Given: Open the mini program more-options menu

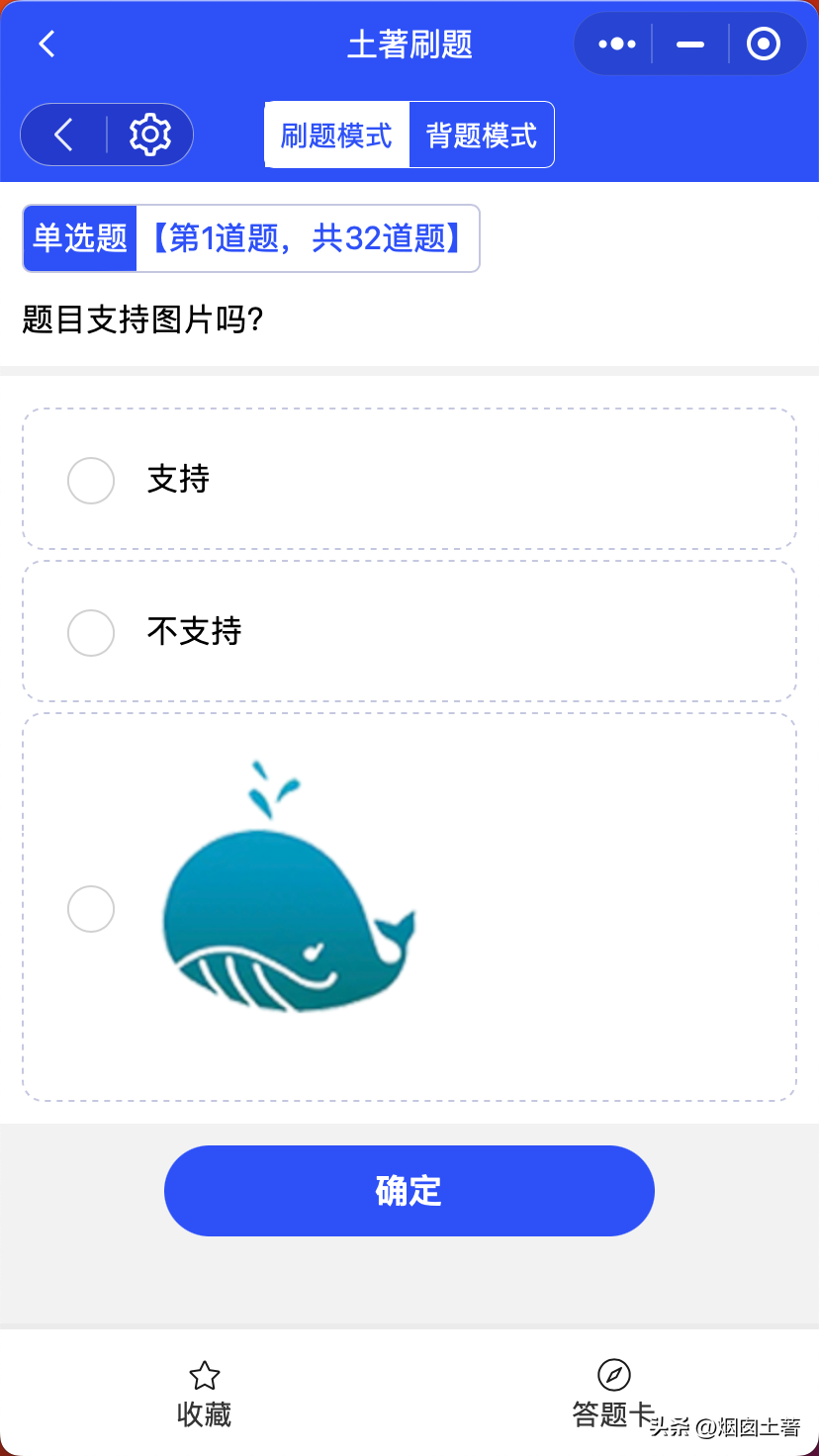Looking at the screenshot, I should tap(617, 45).
